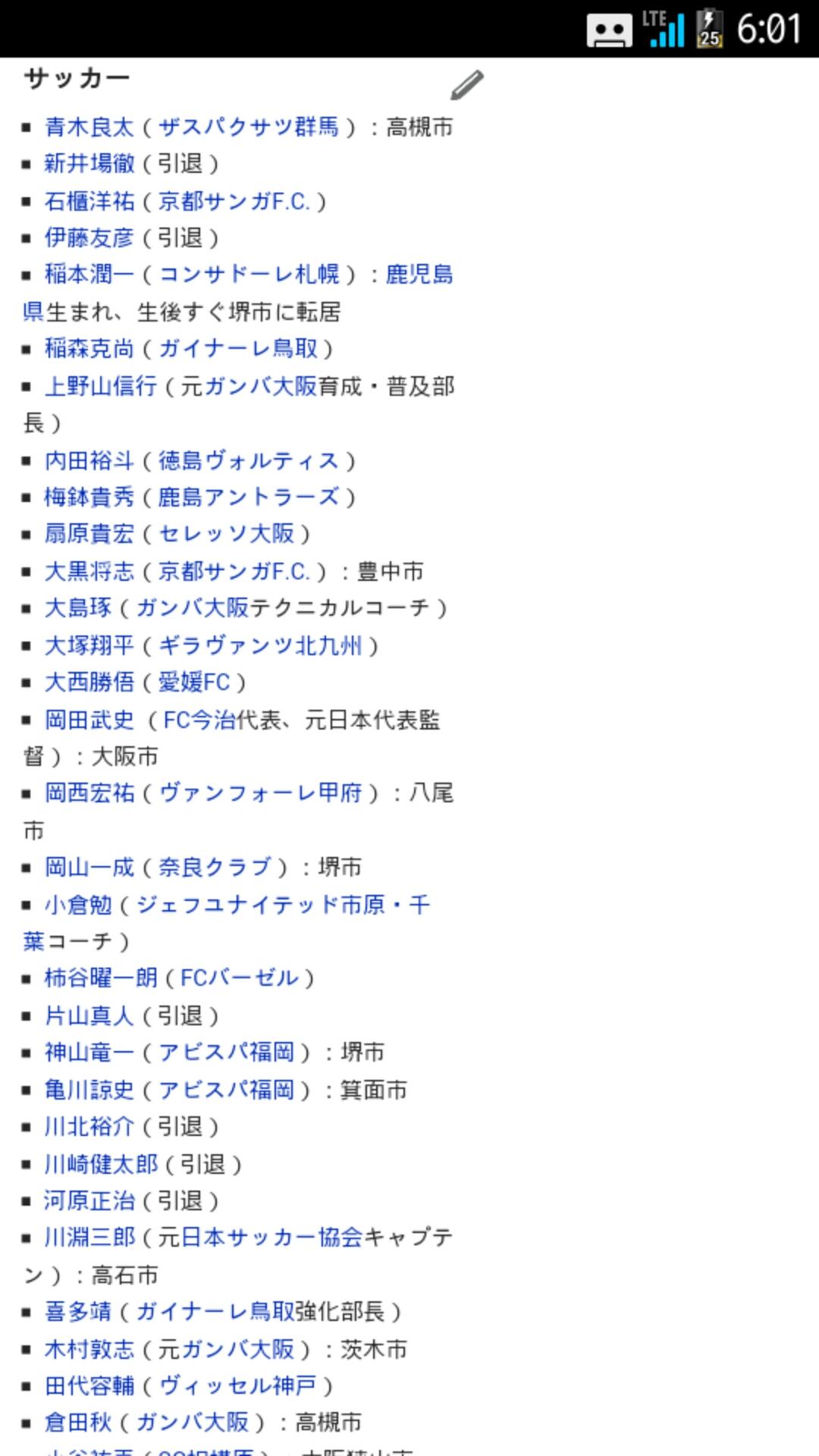The width and height of the screenshot is (819, 1456).
Task: Tap the edit pencil for サッカー section
Action: point(466,85)
